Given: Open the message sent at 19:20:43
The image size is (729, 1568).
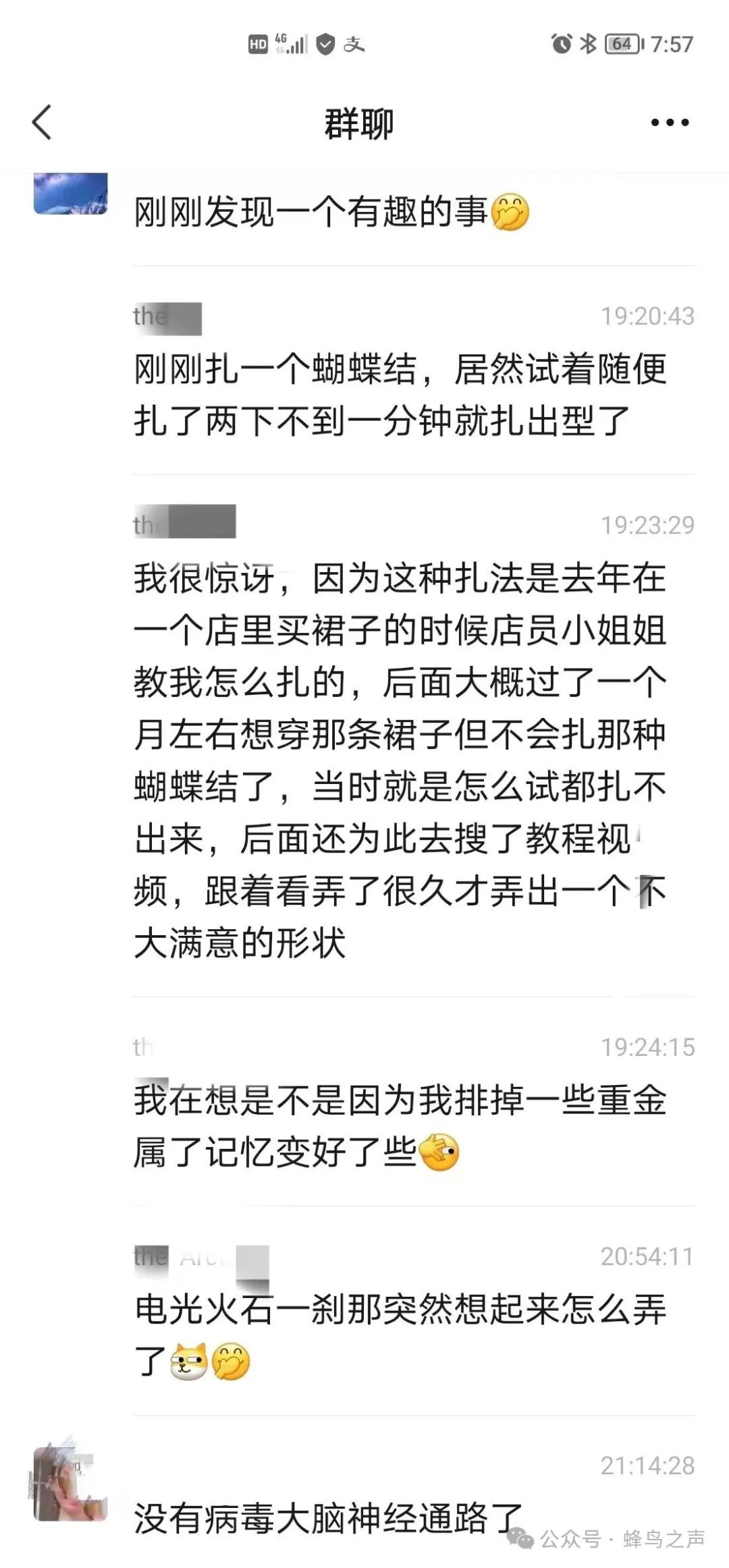Looking at the screenshot, I should click(x=400, y=395).
